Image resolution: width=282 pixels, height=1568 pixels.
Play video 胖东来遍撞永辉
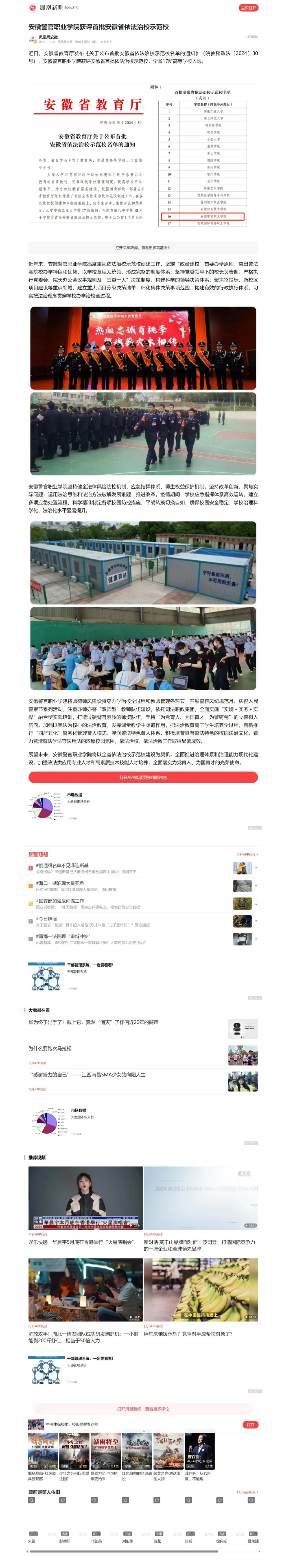tap(200, 1289)
